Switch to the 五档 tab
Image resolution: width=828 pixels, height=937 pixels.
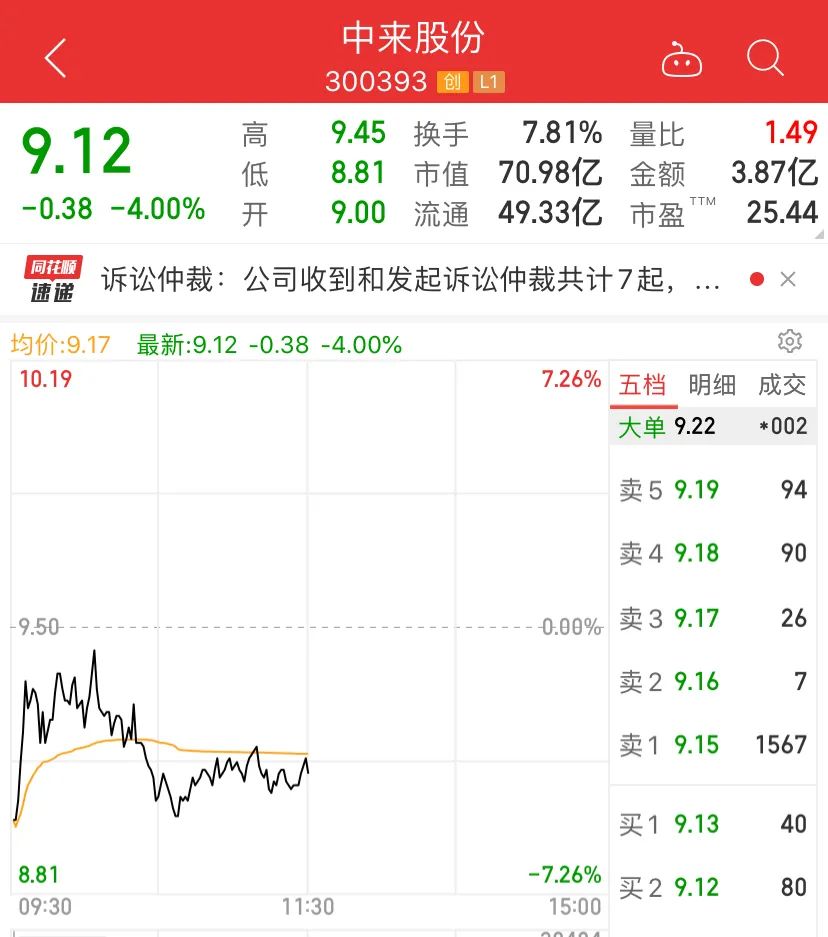tap(642, 385)
